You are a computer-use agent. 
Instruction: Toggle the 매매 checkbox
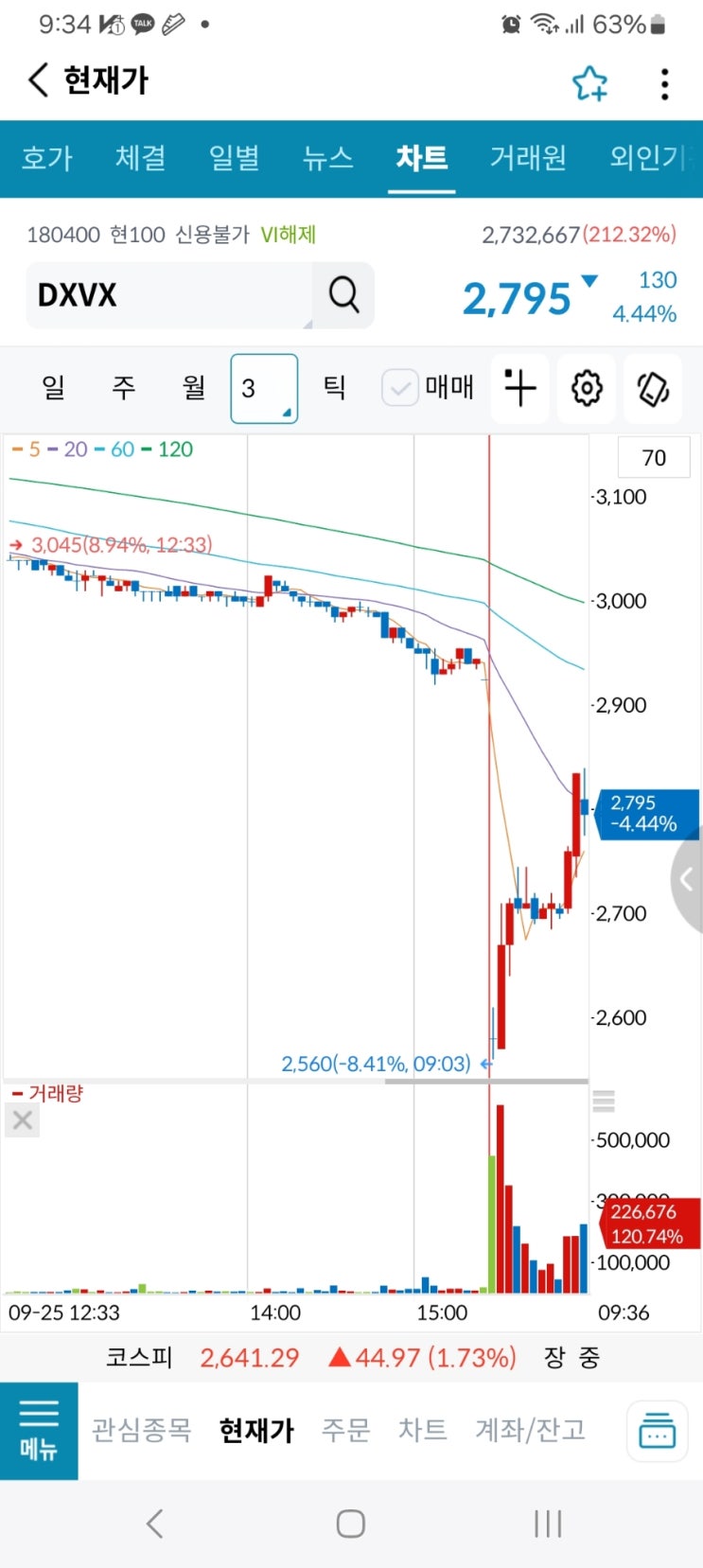click(400, 387)
